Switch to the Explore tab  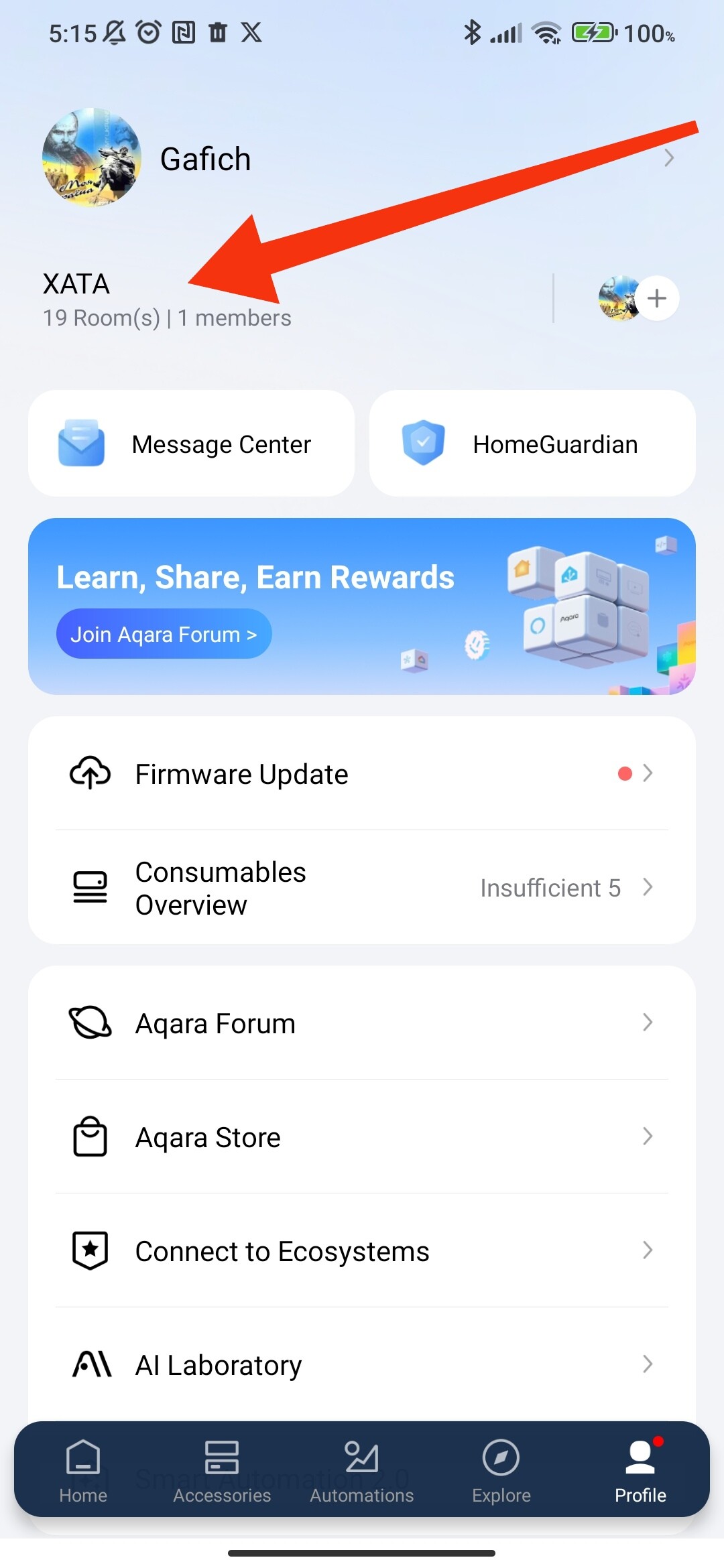(x=501, y=1471)
